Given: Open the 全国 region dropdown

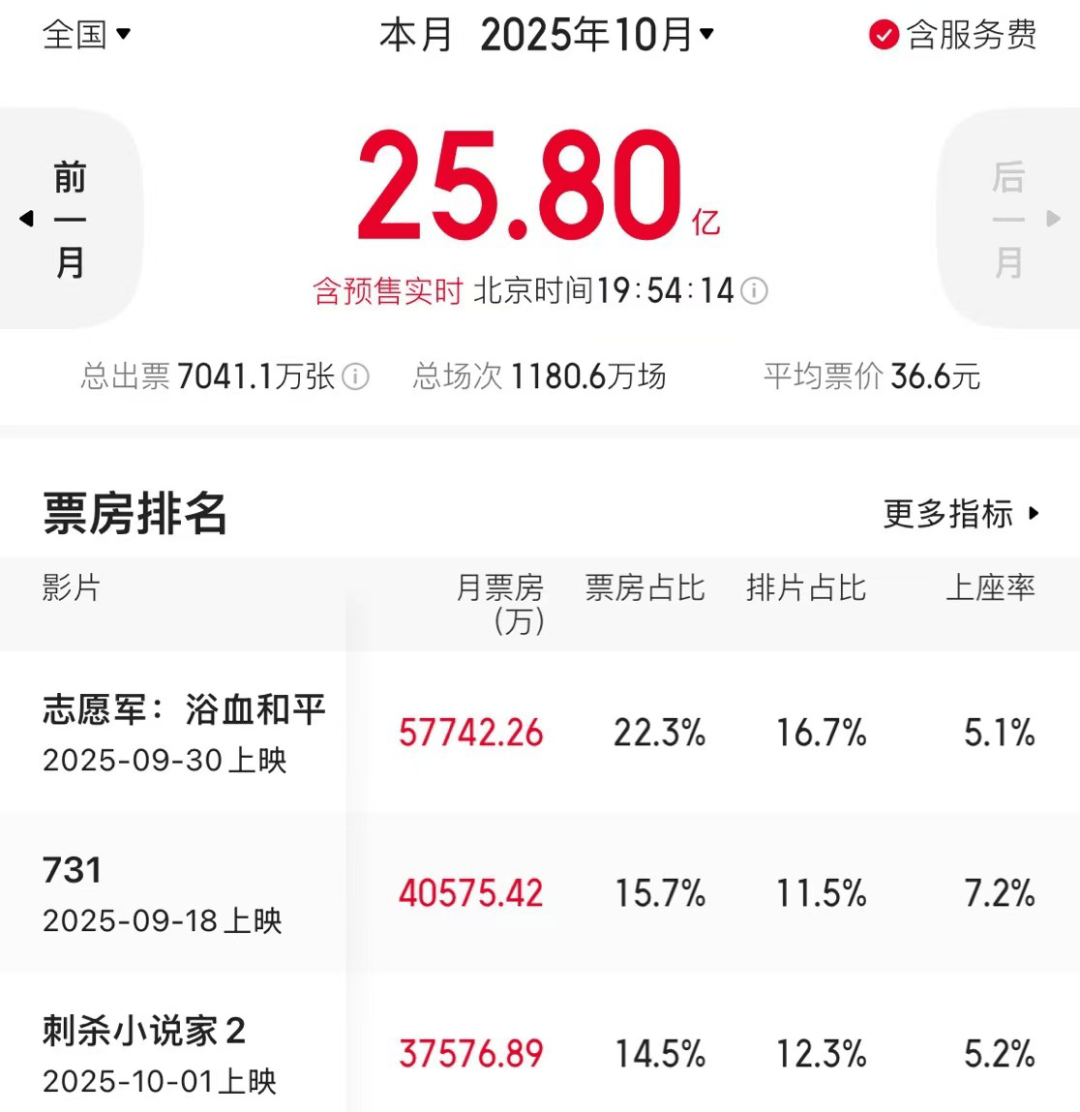Looking at the screenshot, I should (x=86, y=34).
